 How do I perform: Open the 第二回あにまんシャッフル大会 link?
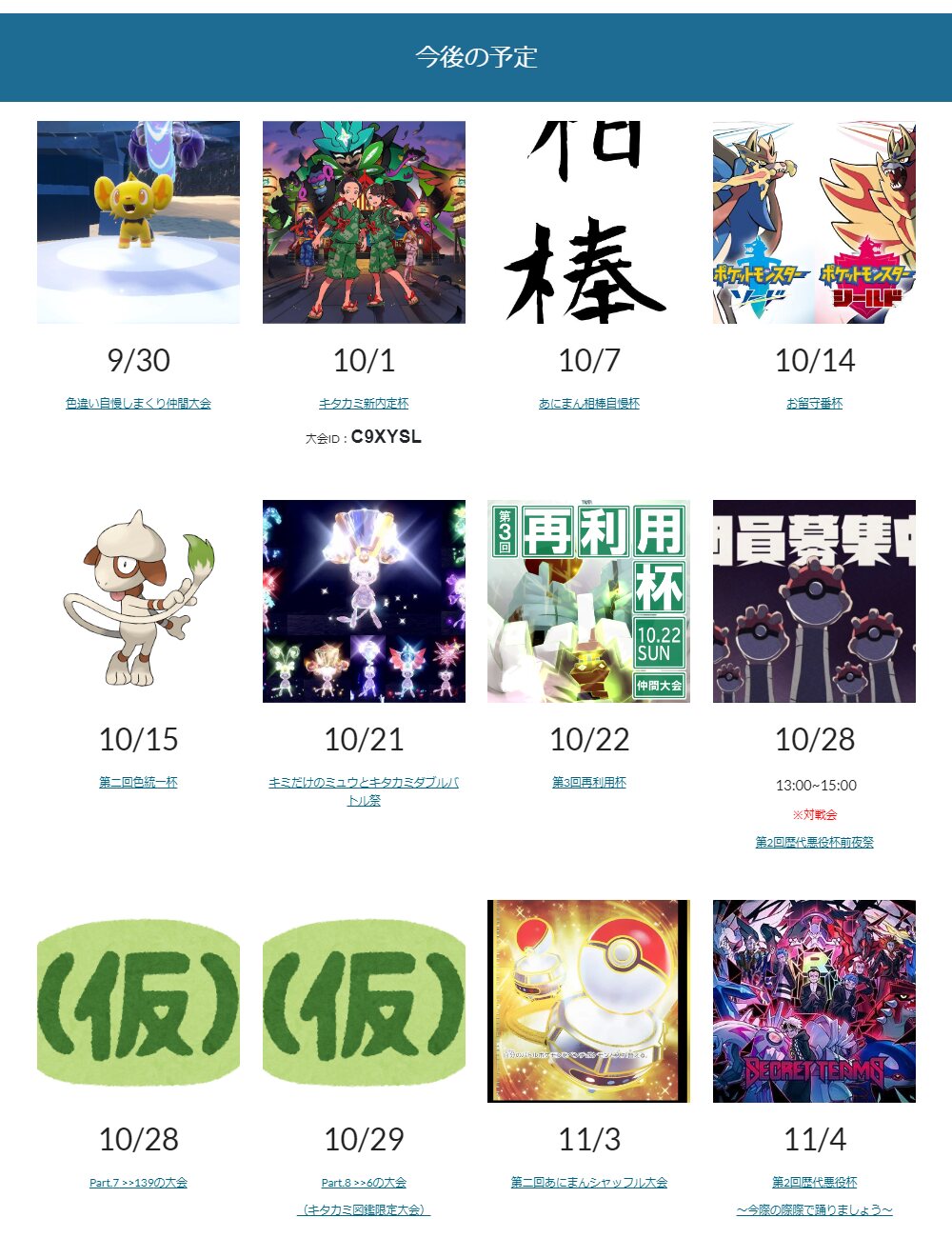pos(588,1183)
